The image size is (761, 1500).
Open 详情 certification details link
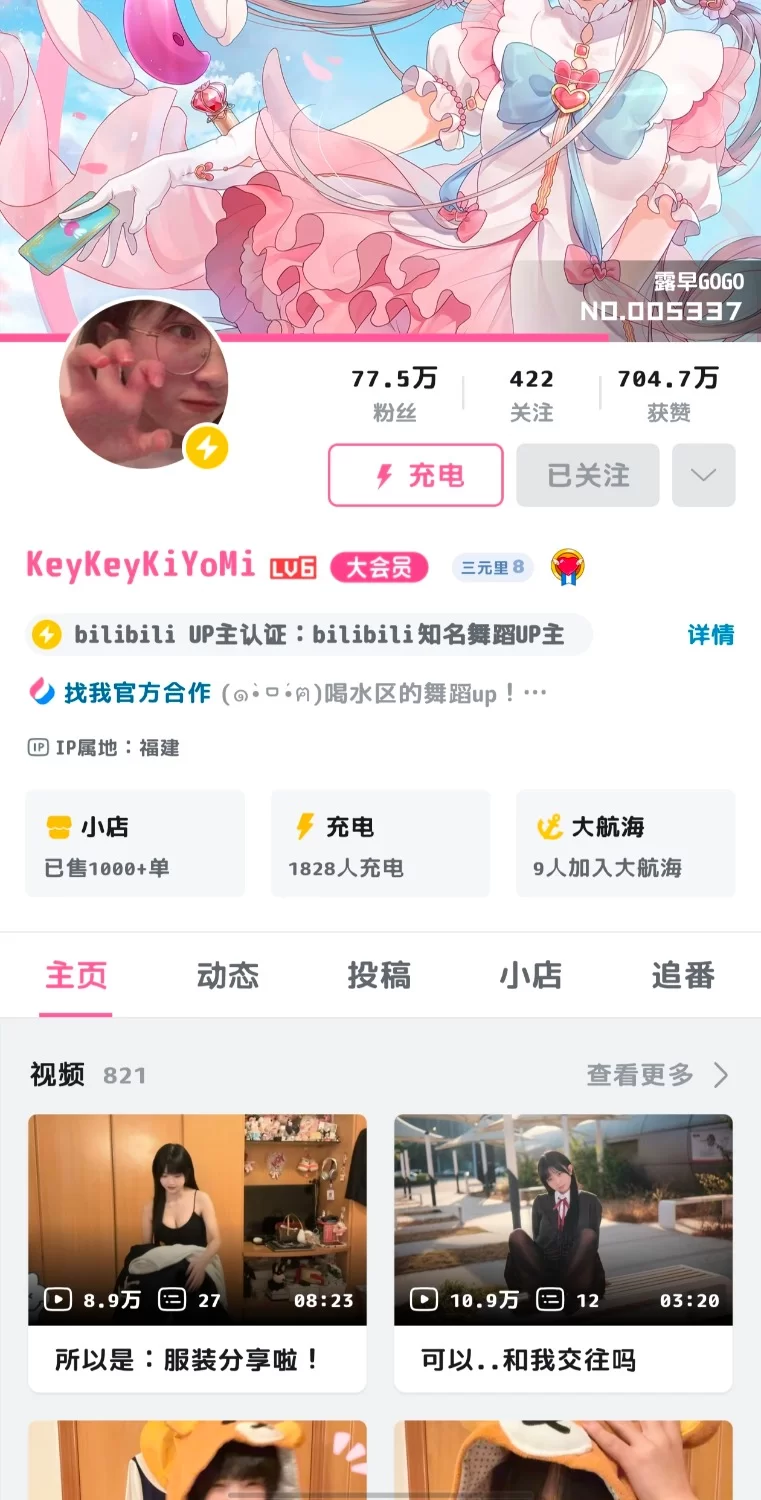pos(710,634)
